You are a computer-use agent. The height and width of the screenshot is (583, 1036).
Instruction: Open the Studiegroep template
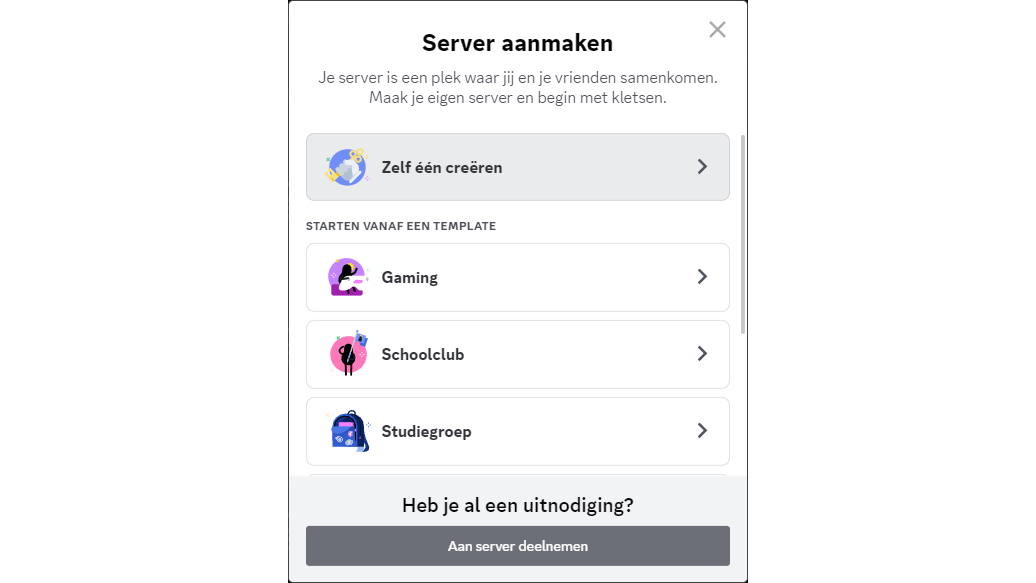(x=517, y=431)
